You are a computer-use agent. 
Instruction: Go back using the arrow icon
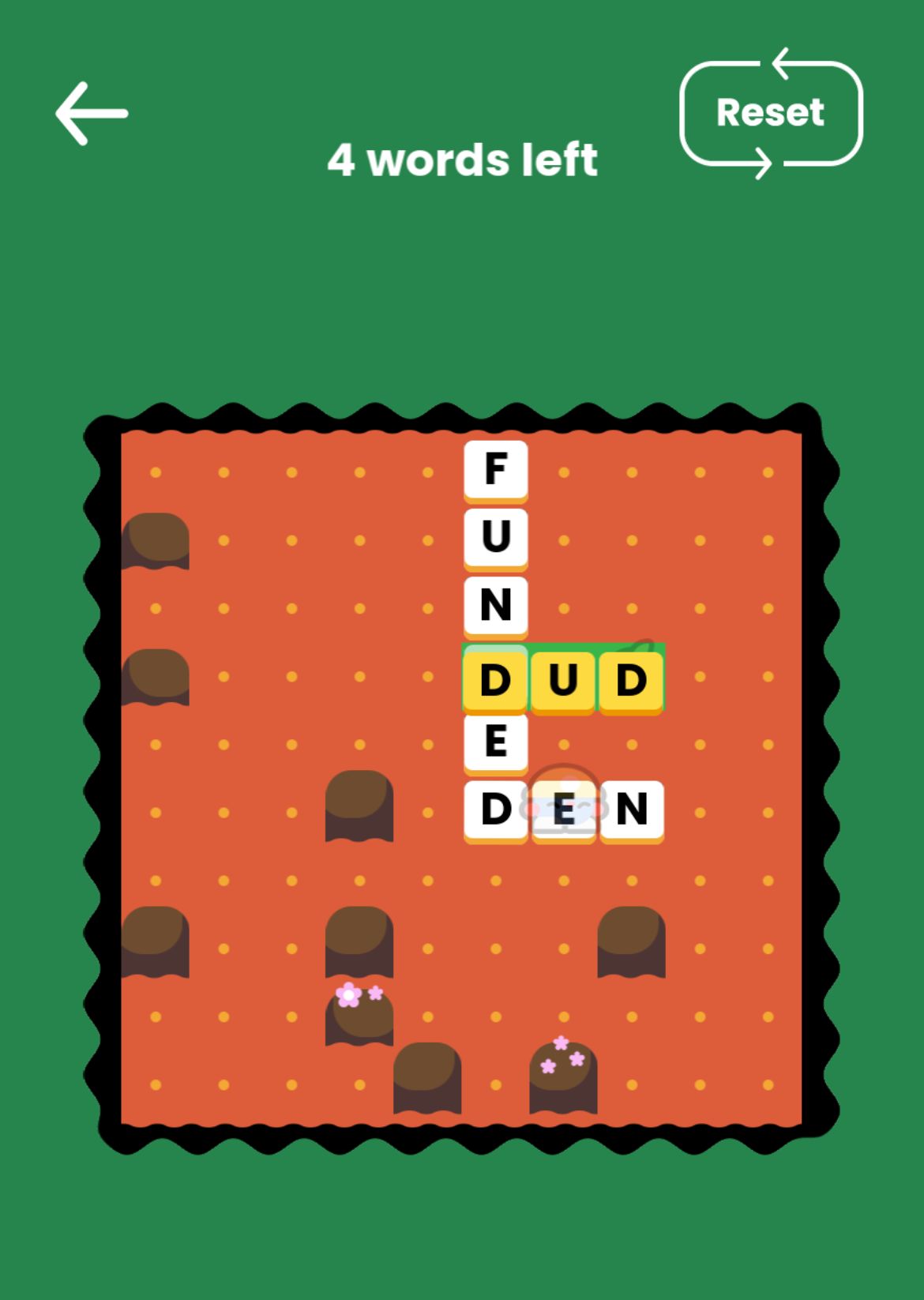pyautogui.click(x=92, y=113)
